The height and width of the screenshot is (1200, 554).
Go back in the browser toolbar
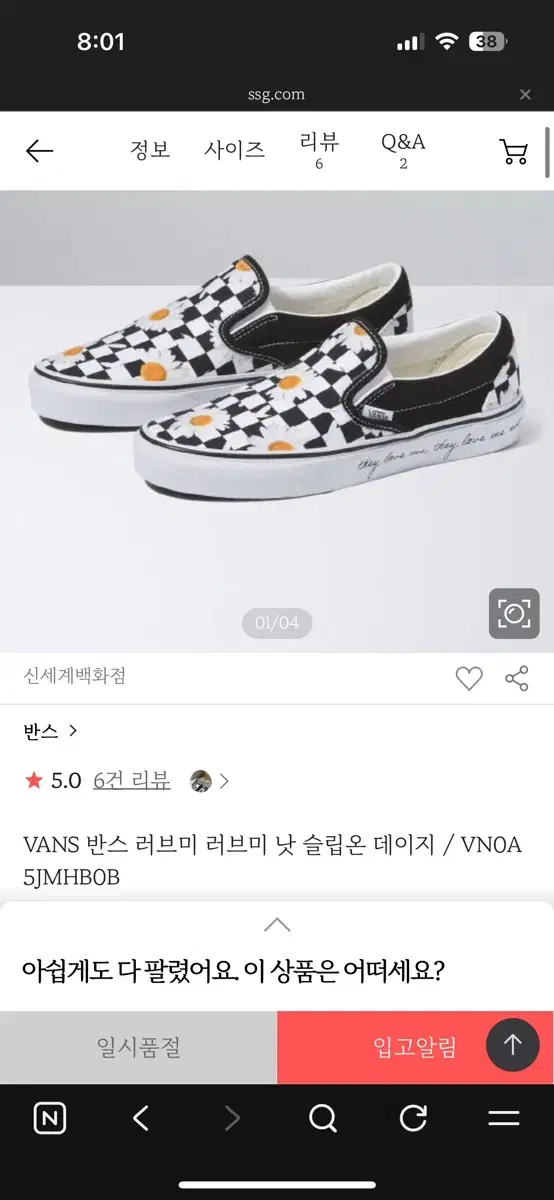click(x=141, y=1118)
